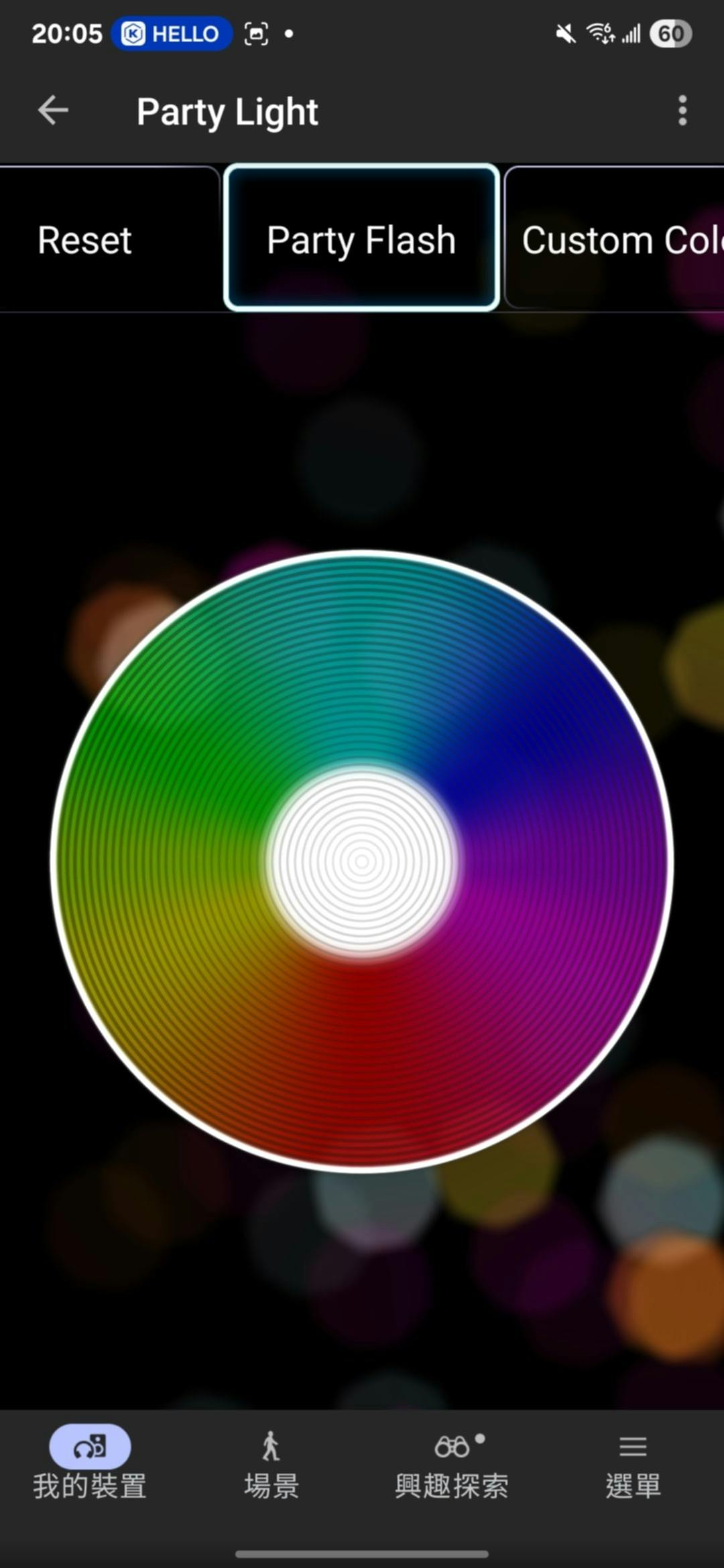The width and height of the screenshot is (724, 1568).
Task: Select the Reset option
Action: [x=85, y=240]
